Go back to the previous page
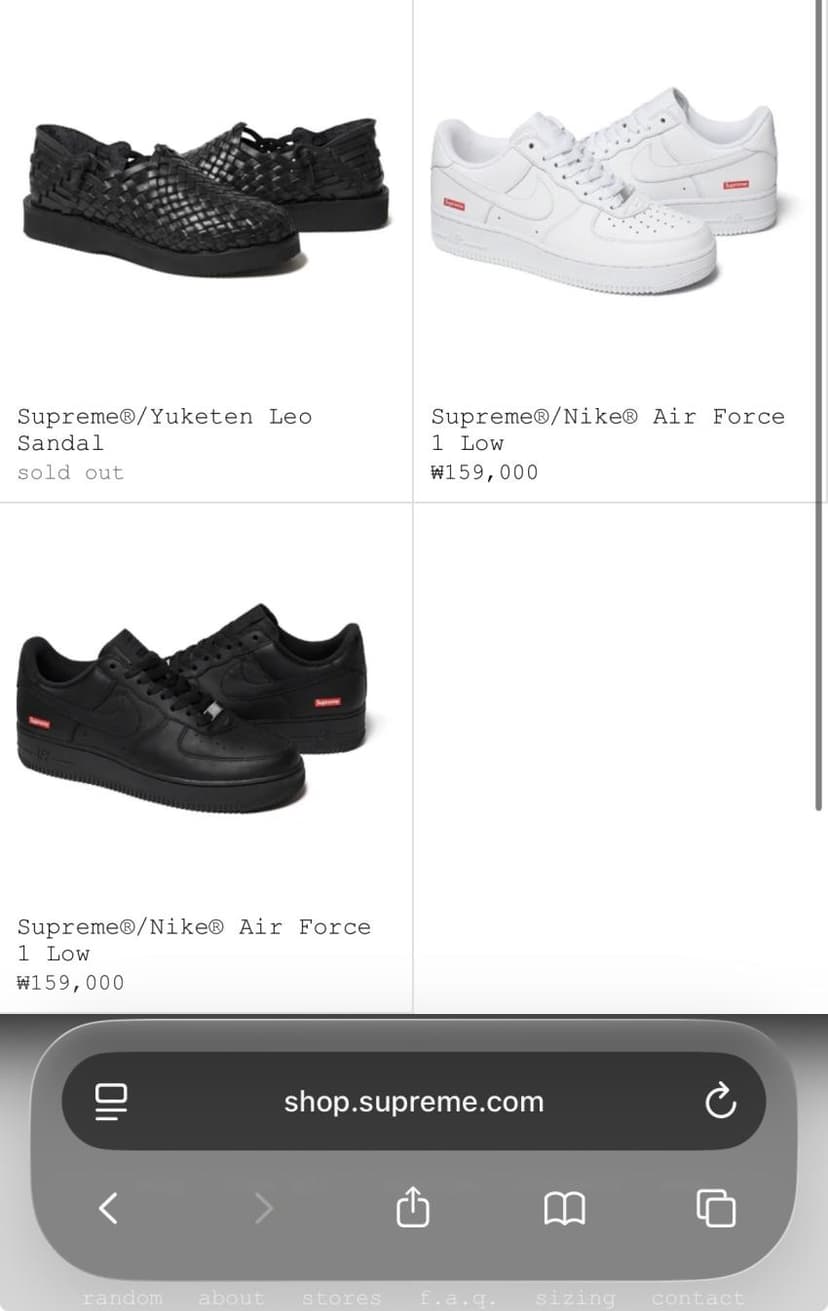 tap(108, 1208)
